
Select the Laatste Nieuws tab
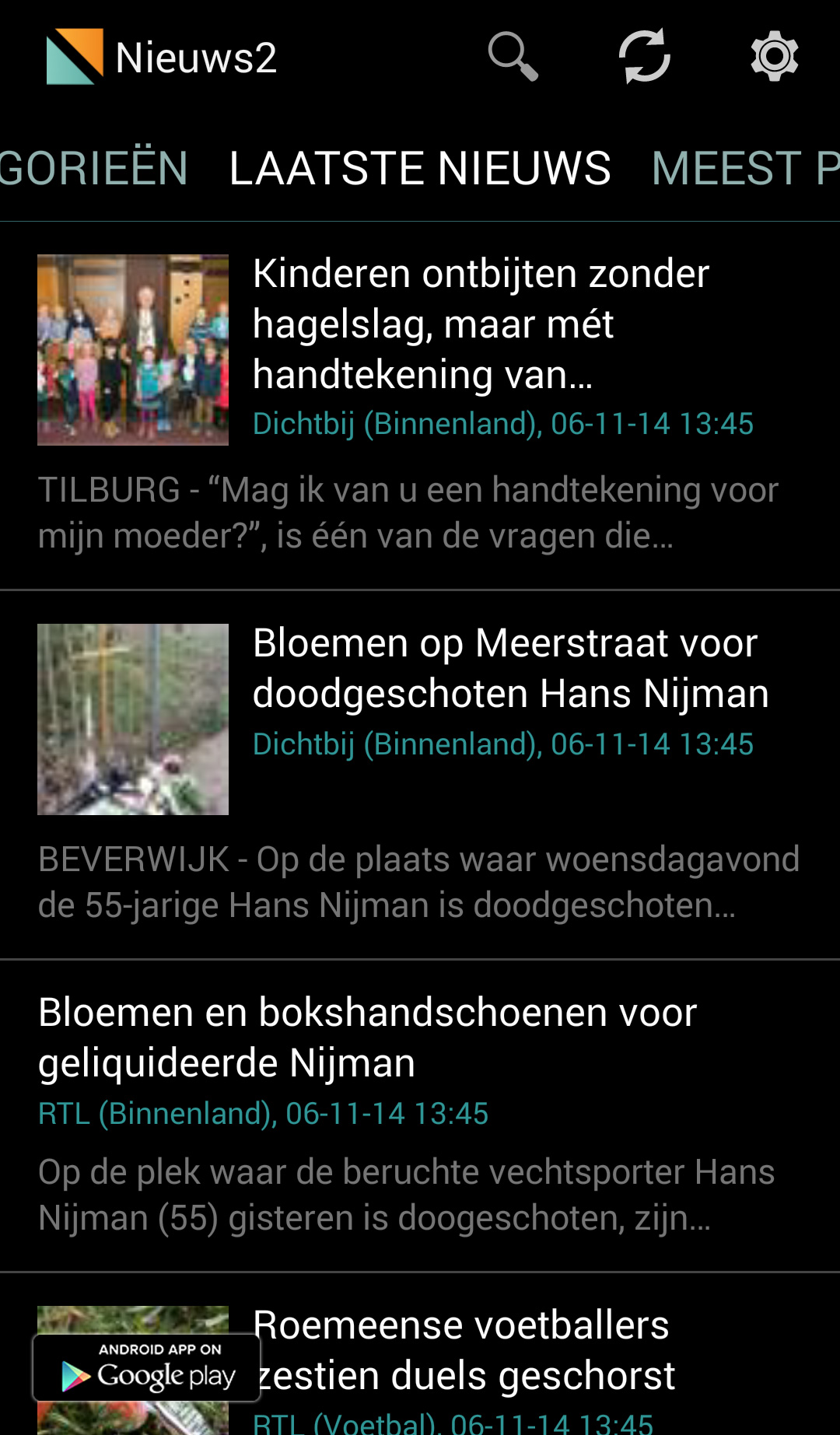click(x=420, y=169)
